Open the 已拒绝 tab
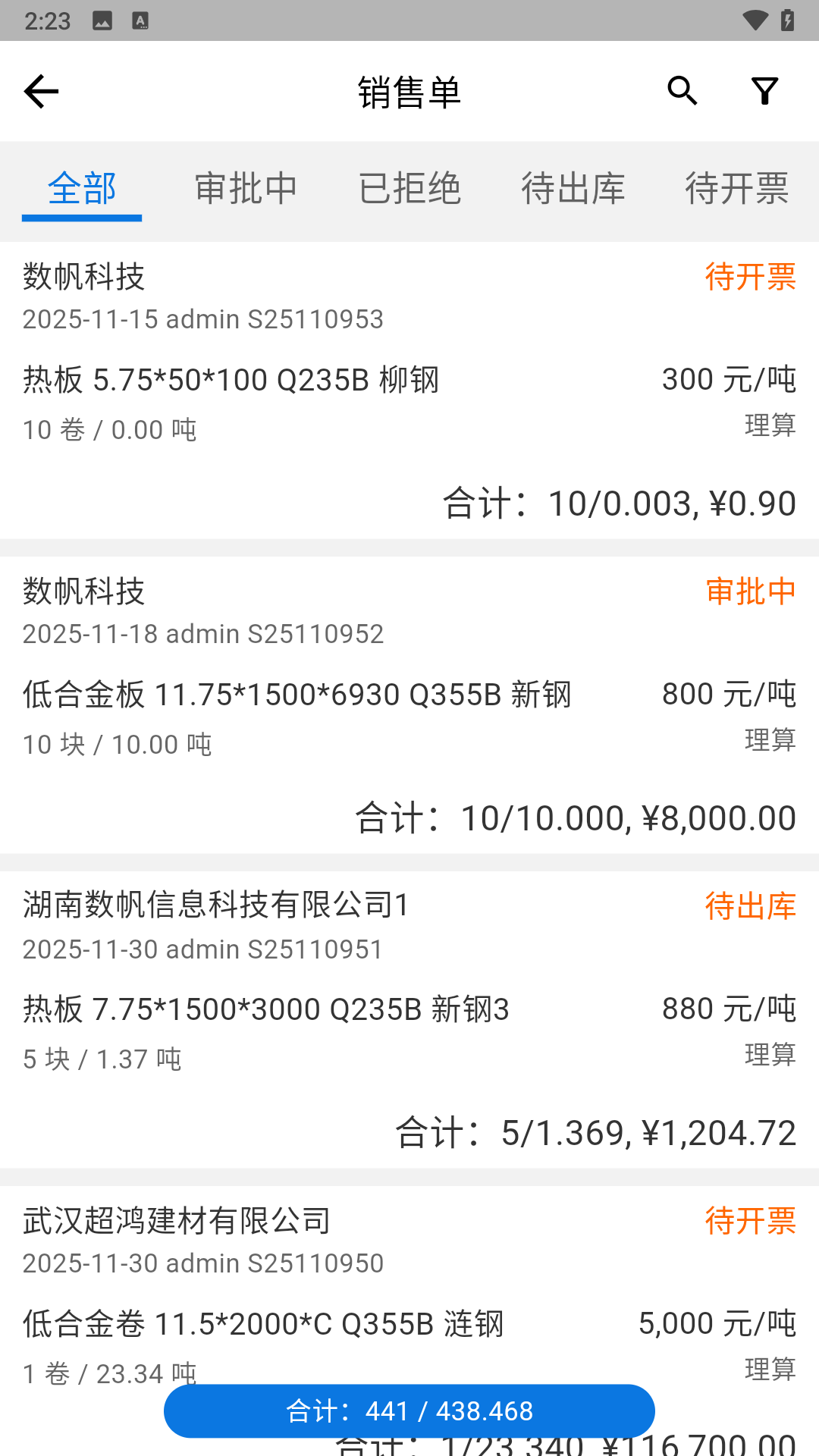The image size is (819, 1456). [x=409, y=190]
